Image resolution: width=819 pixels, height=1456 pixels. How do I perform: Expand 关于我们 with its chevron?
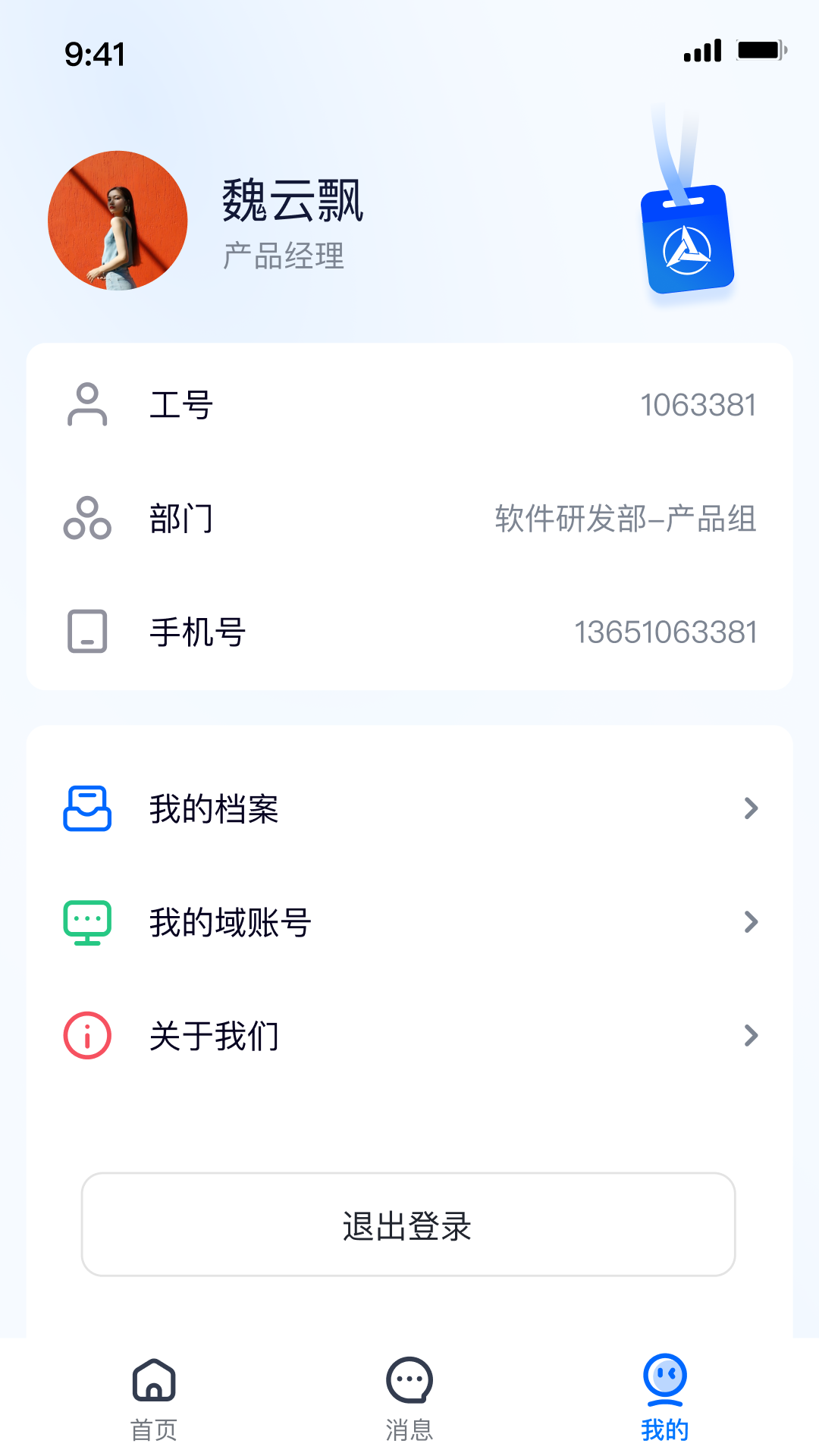pos(751,1036)
